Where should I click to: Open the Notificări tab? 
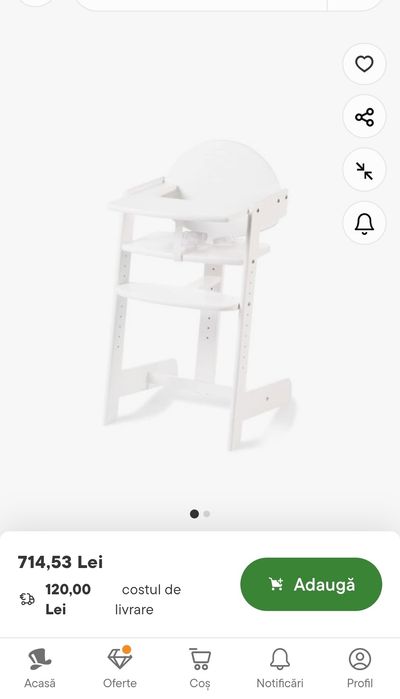point(280,668)
